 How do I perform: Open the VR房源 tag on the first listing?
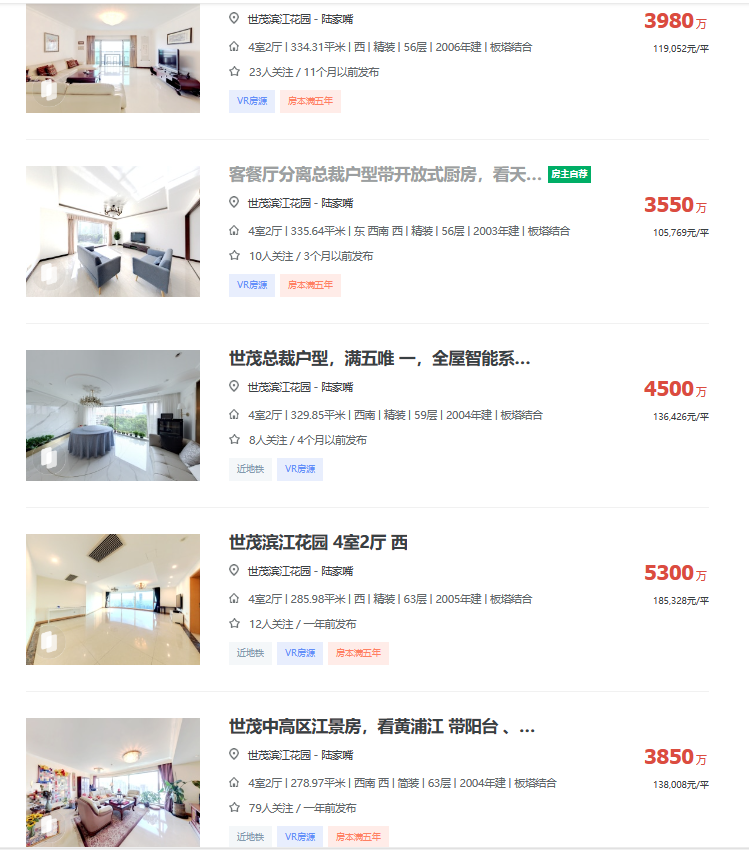point(251,101)
